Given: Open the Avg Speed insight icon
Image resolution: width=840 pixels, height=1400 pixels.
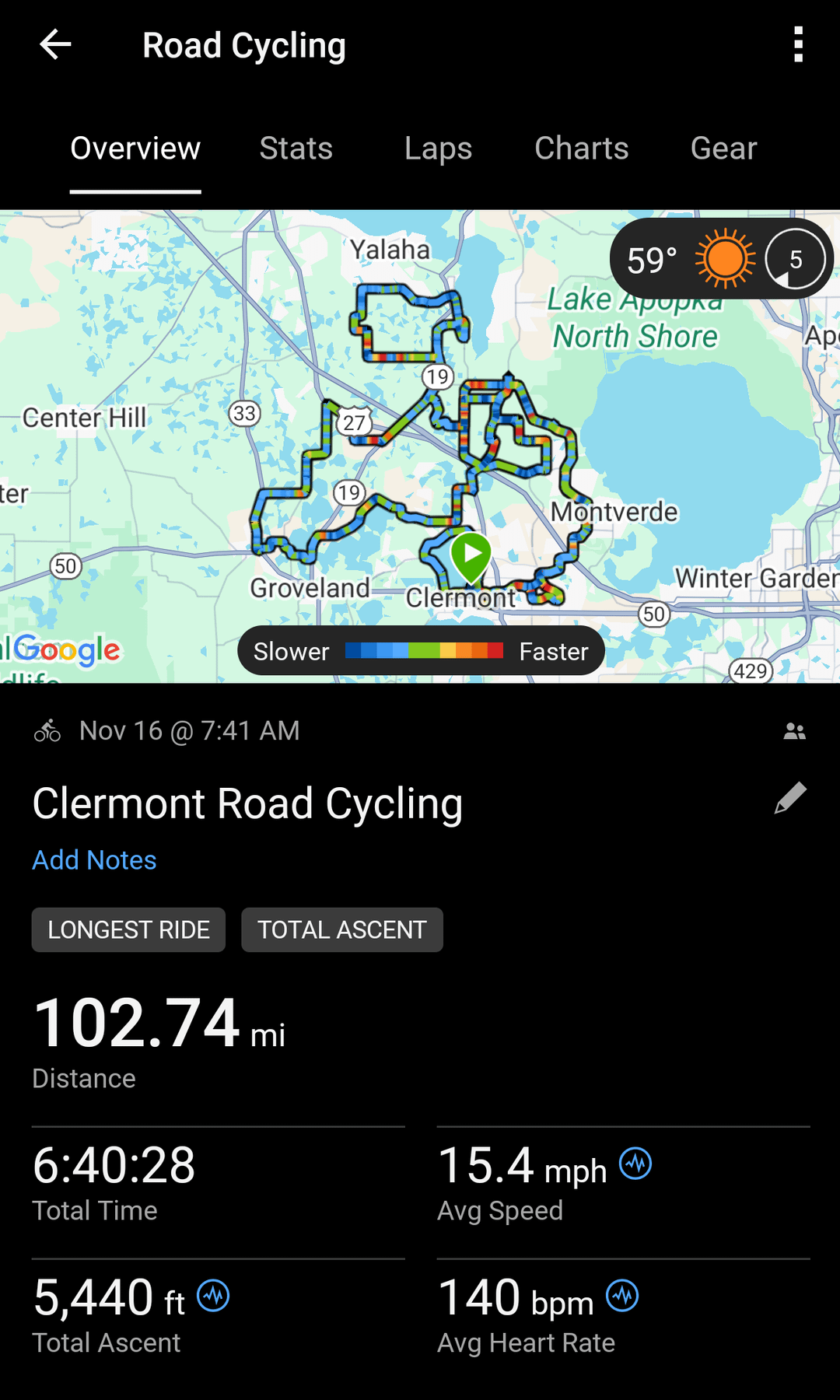Looking at the screenshot, I should point(635,1164).
